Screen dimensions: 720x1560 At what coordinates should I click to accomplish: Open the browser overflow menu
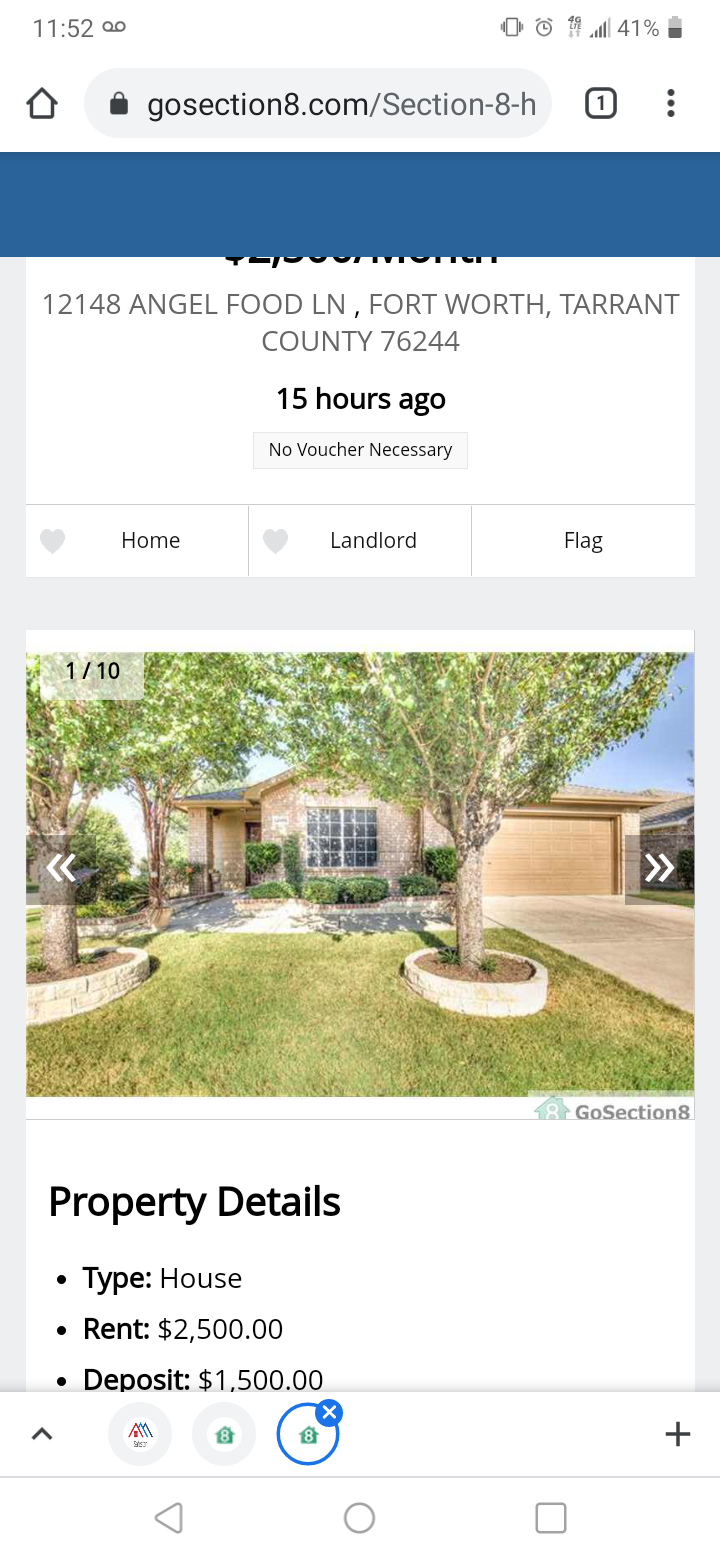[670, 104]
